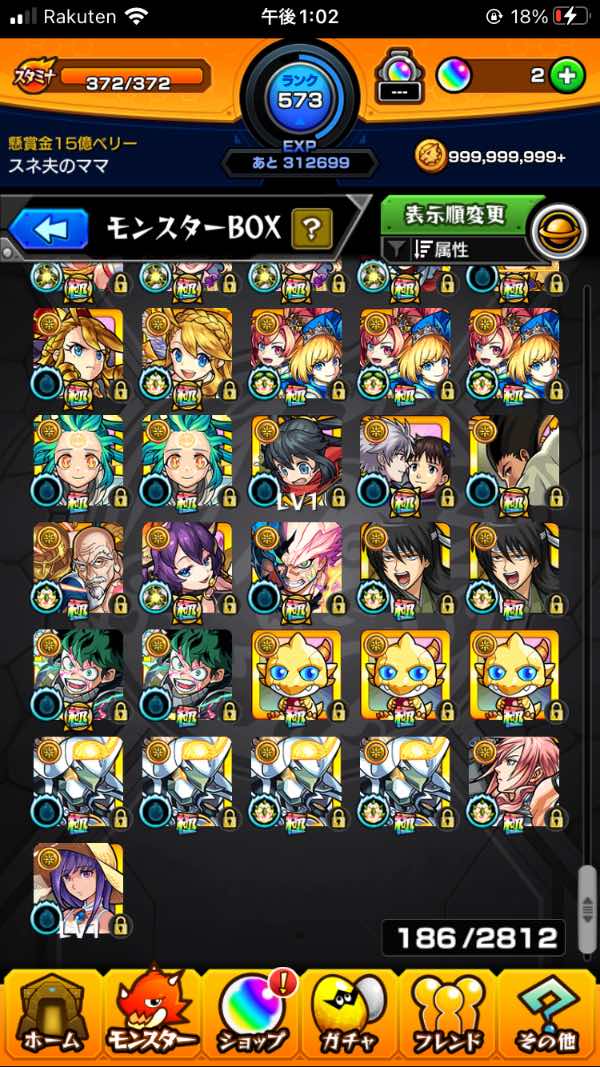The height and width of the screenshot is (1067, 600).
Task: Open the モンスターBOX help question mark
Action: tap(311, 229)
